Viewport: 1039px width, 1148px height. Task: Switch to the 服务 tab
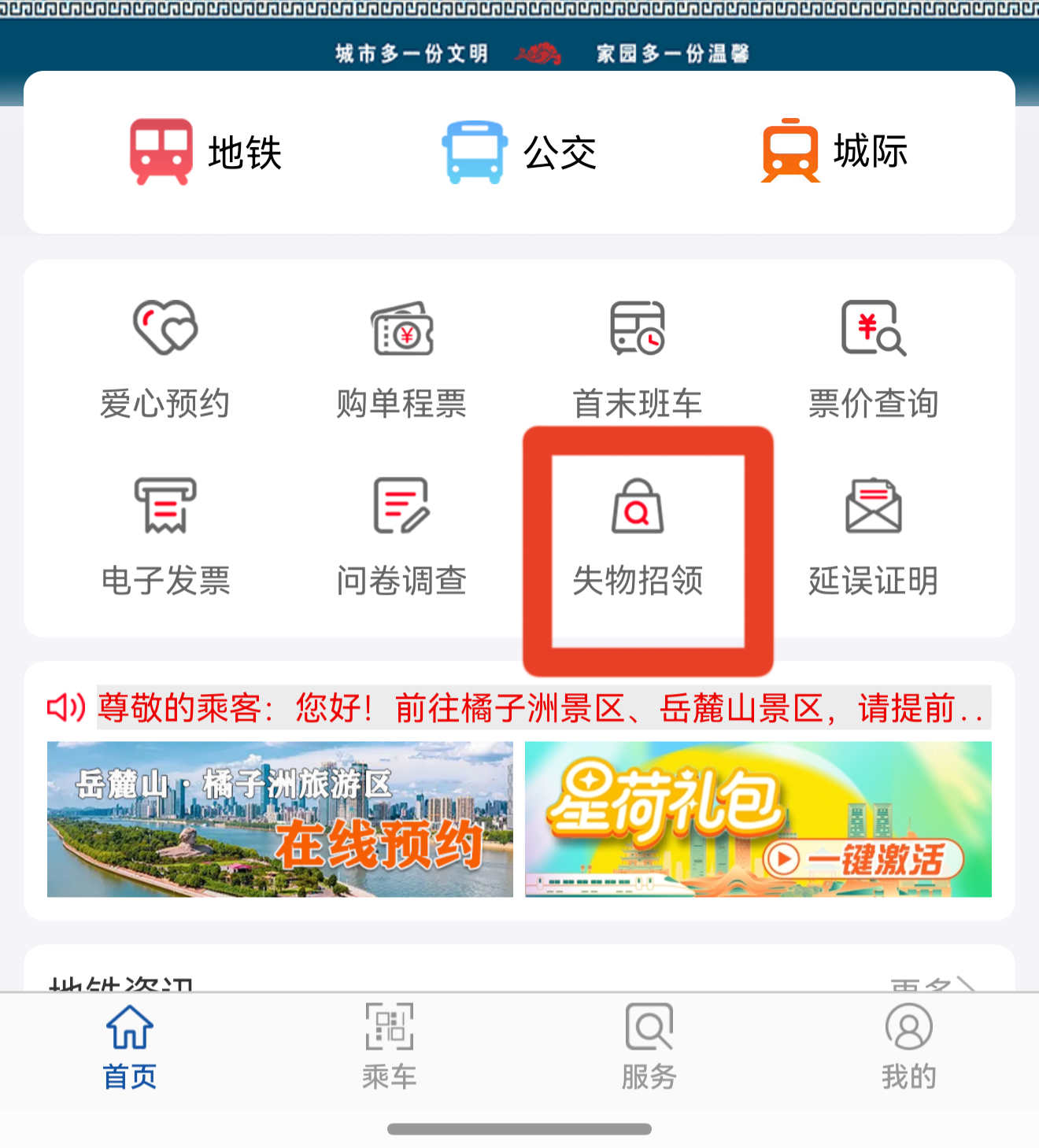point(649,1046)
